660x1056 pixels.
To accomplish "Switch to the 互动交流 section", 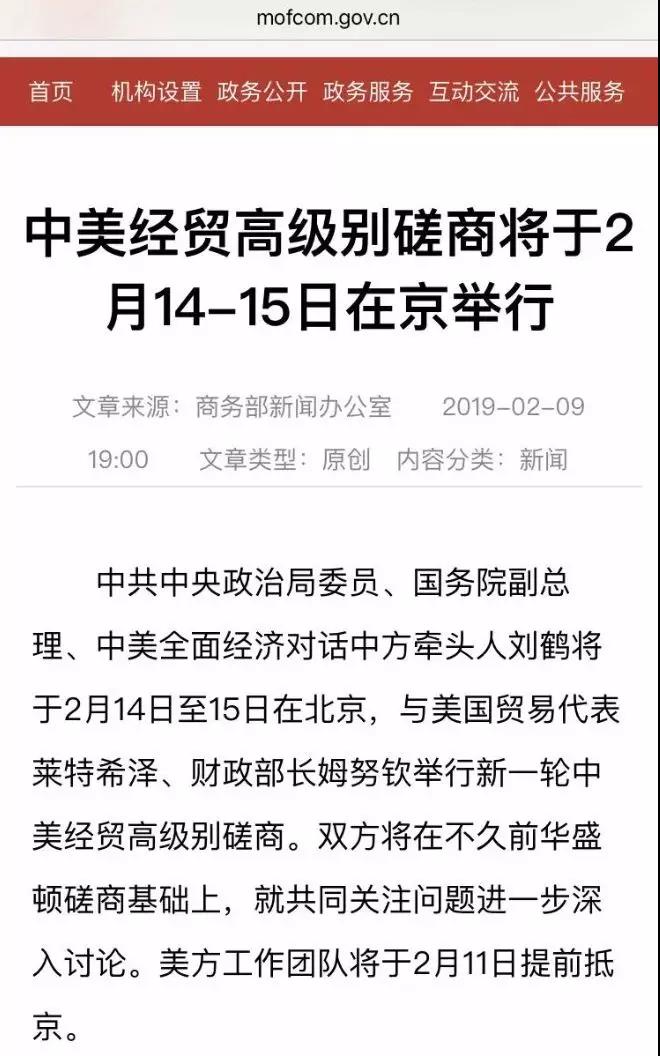I will pos(474,92).
